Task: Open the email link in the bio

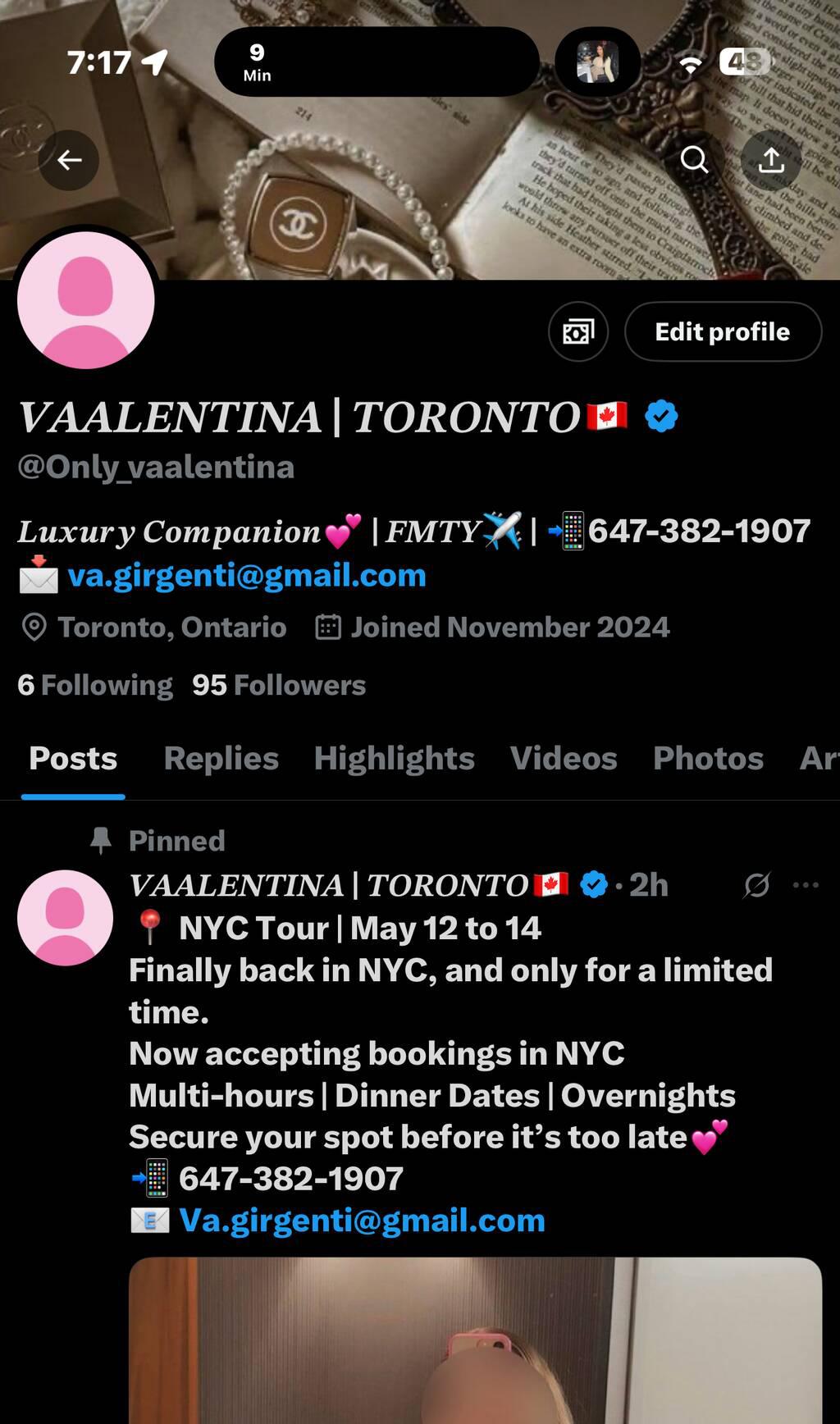Action: pyautogui.click(x=246, y=576)
